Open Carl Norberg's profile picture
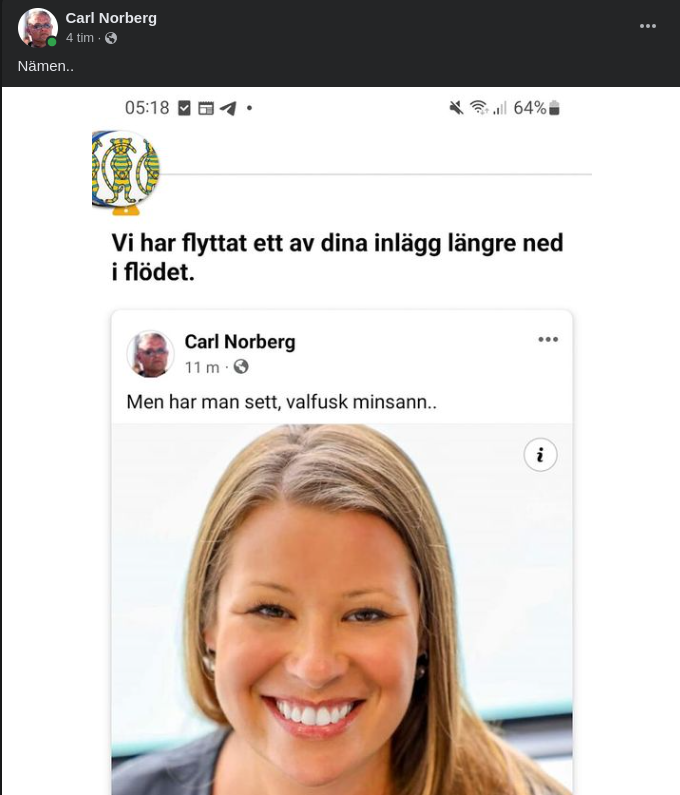The width and height of the screenshot is (680, 795). (x=37, y=28)
